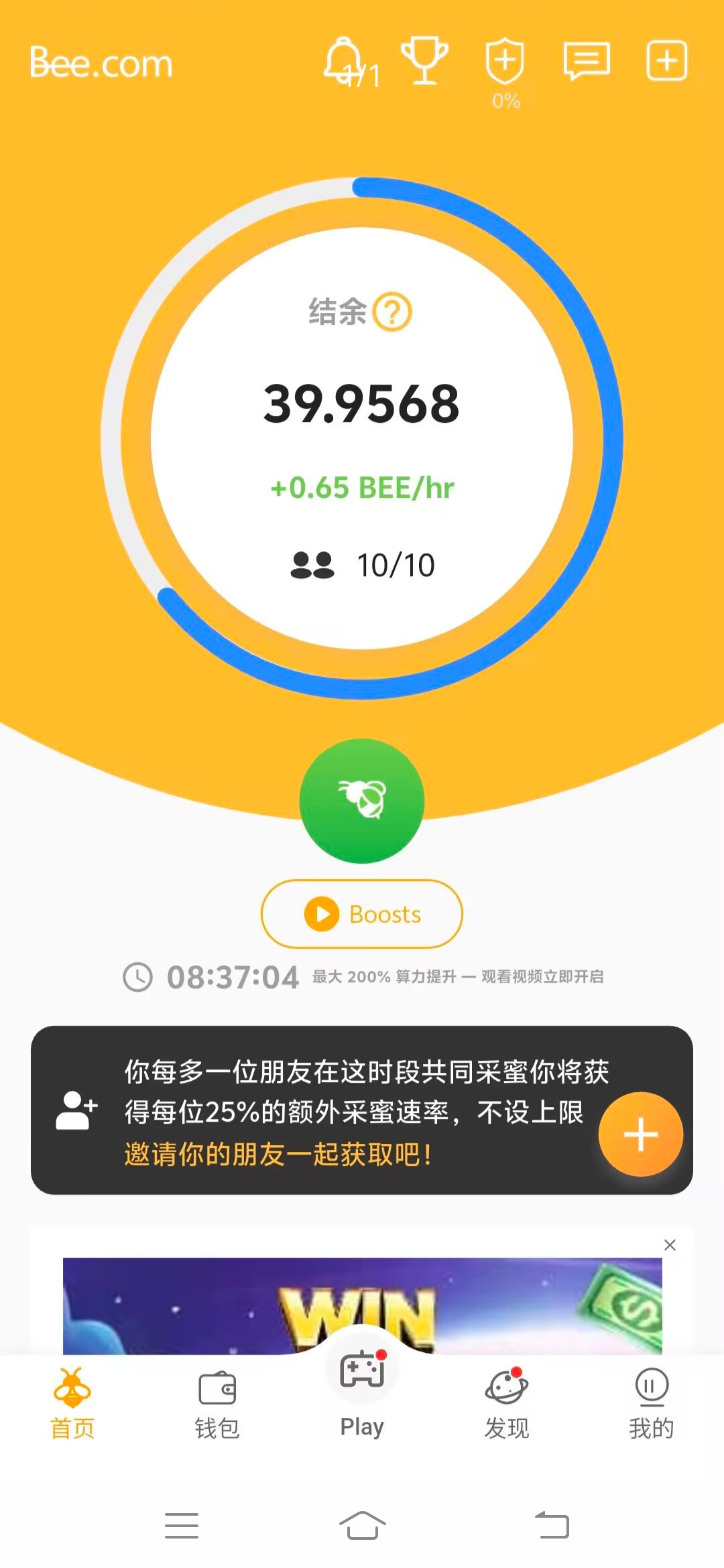Image resolution: width=724 pixels, height=1568 pixels.
Task: Open the chat messages icon
Action: [585, 60]
